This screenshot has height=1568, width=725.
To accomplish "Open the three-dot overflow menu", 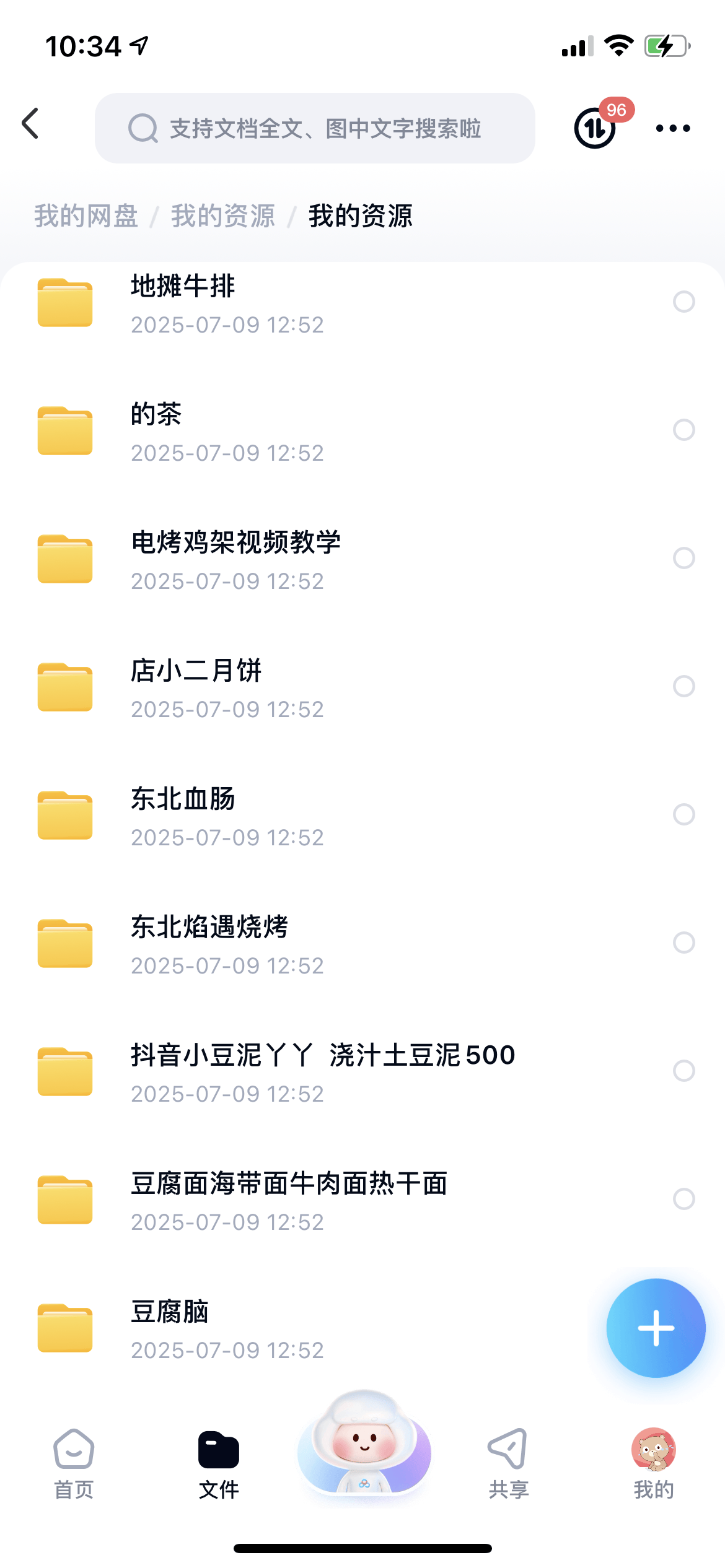I will pyautogui.click(x=672, y=128).
